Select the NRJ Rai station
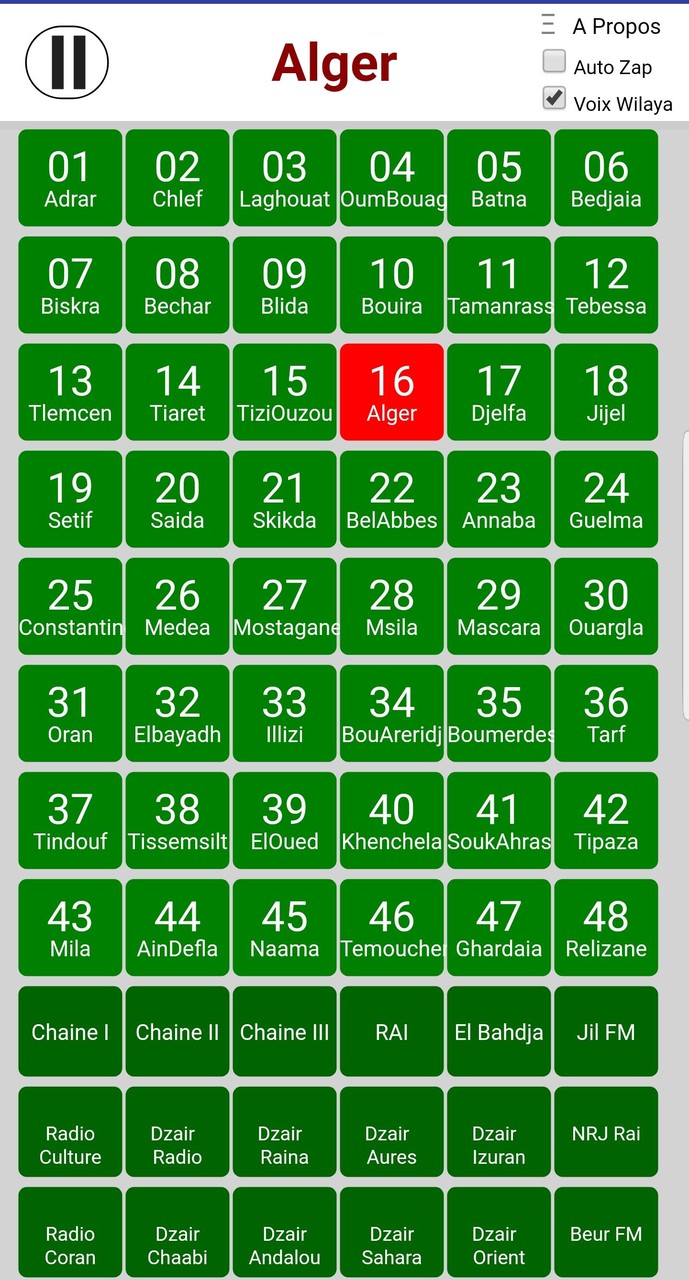The height and width of the screenshot is (1280, 689). [x=606, y=1135]
